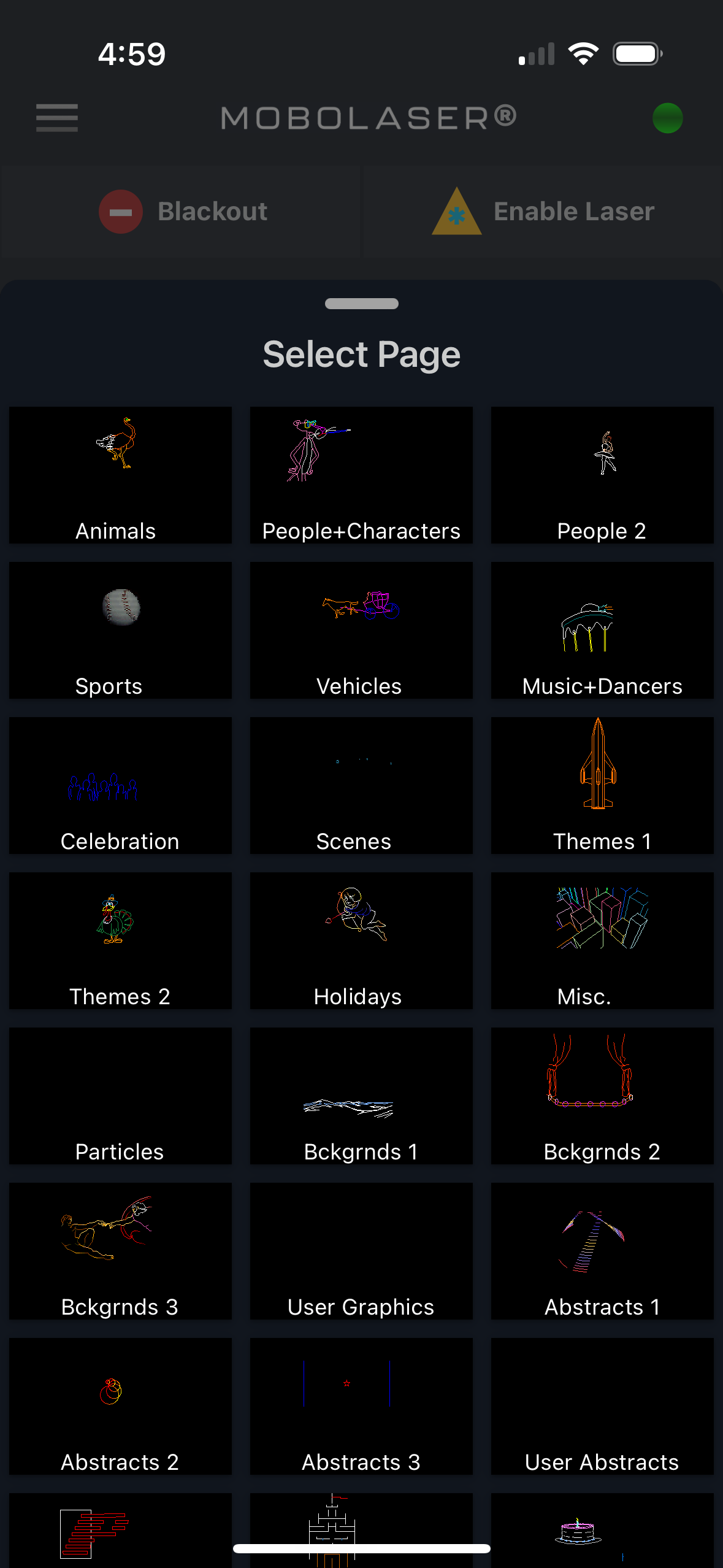Select the Abstracts 1 page
723x1568 pixels.
[x=602, y=1251]
